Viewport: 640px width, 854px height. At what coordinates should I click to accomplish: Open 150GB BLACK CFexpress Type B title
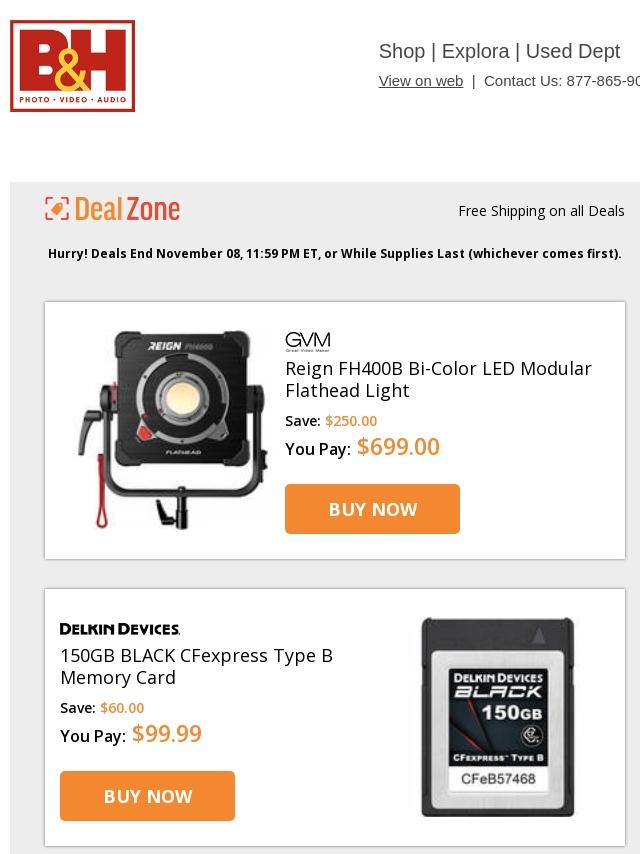[x=196, y=666]
